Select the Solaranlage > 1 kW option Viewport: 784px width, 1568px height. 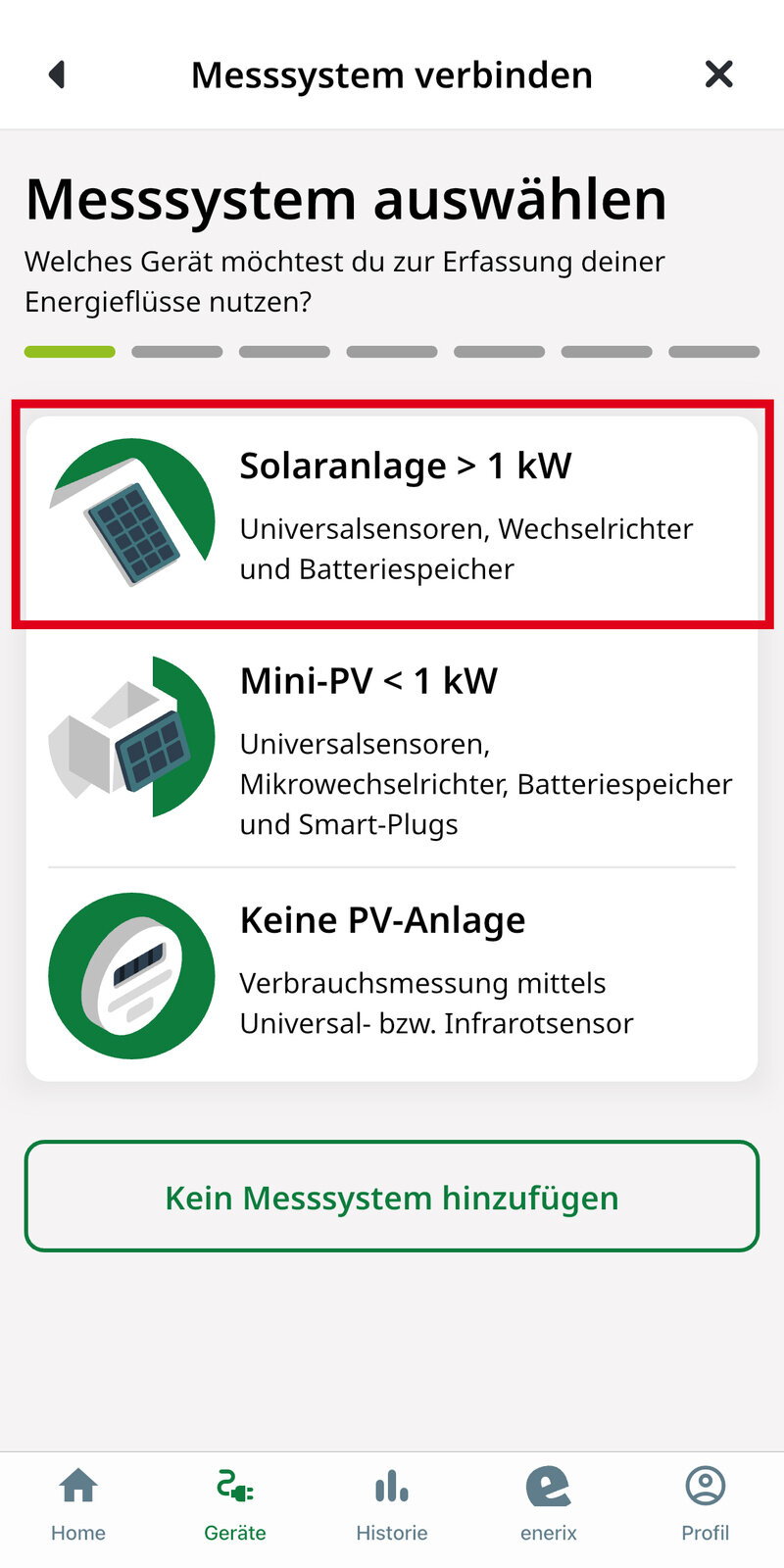click(x=392, y=514)
